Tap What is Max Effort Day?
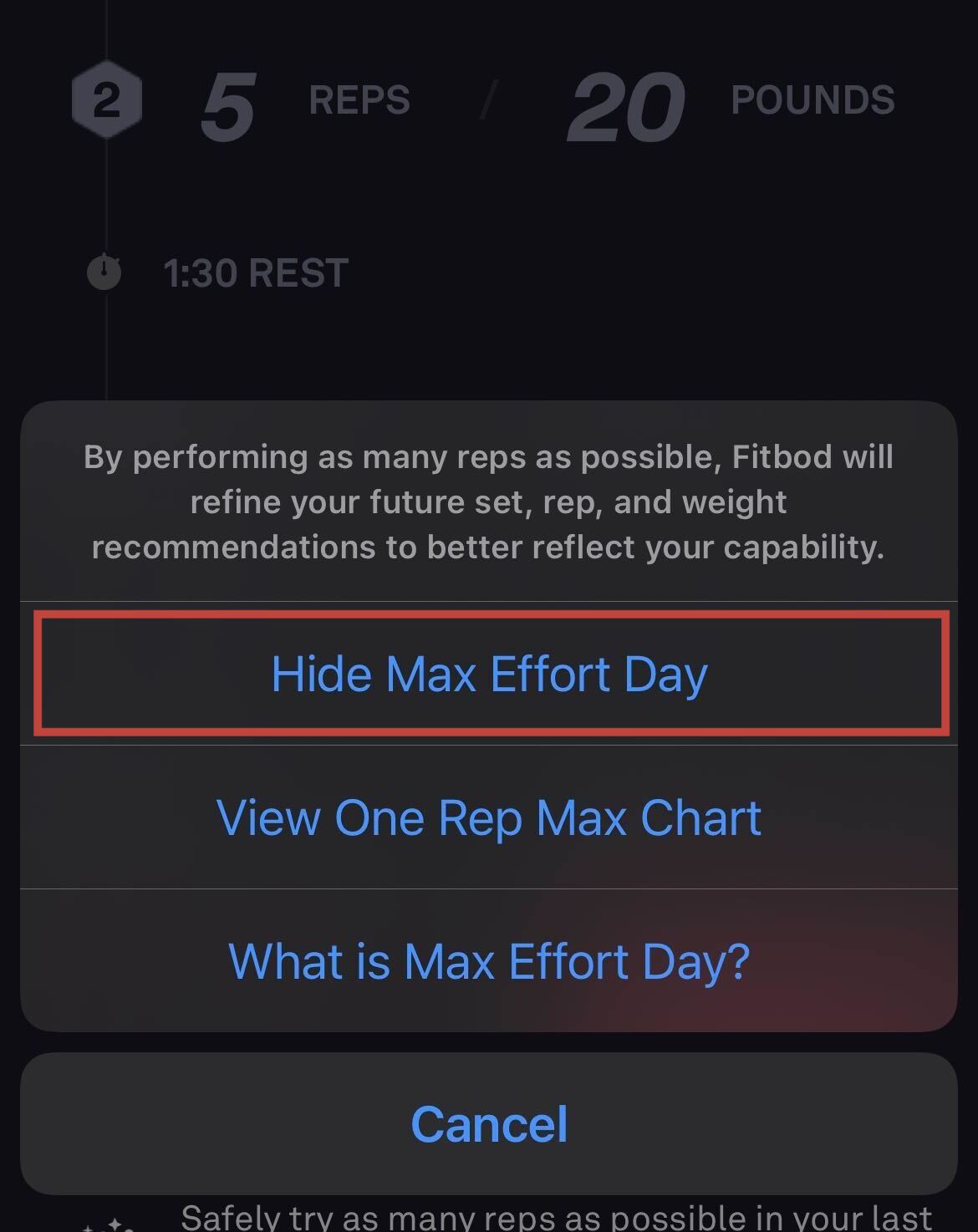This screenshot has width=978, height=1232. pyautogui.click(x=489, y=961)
